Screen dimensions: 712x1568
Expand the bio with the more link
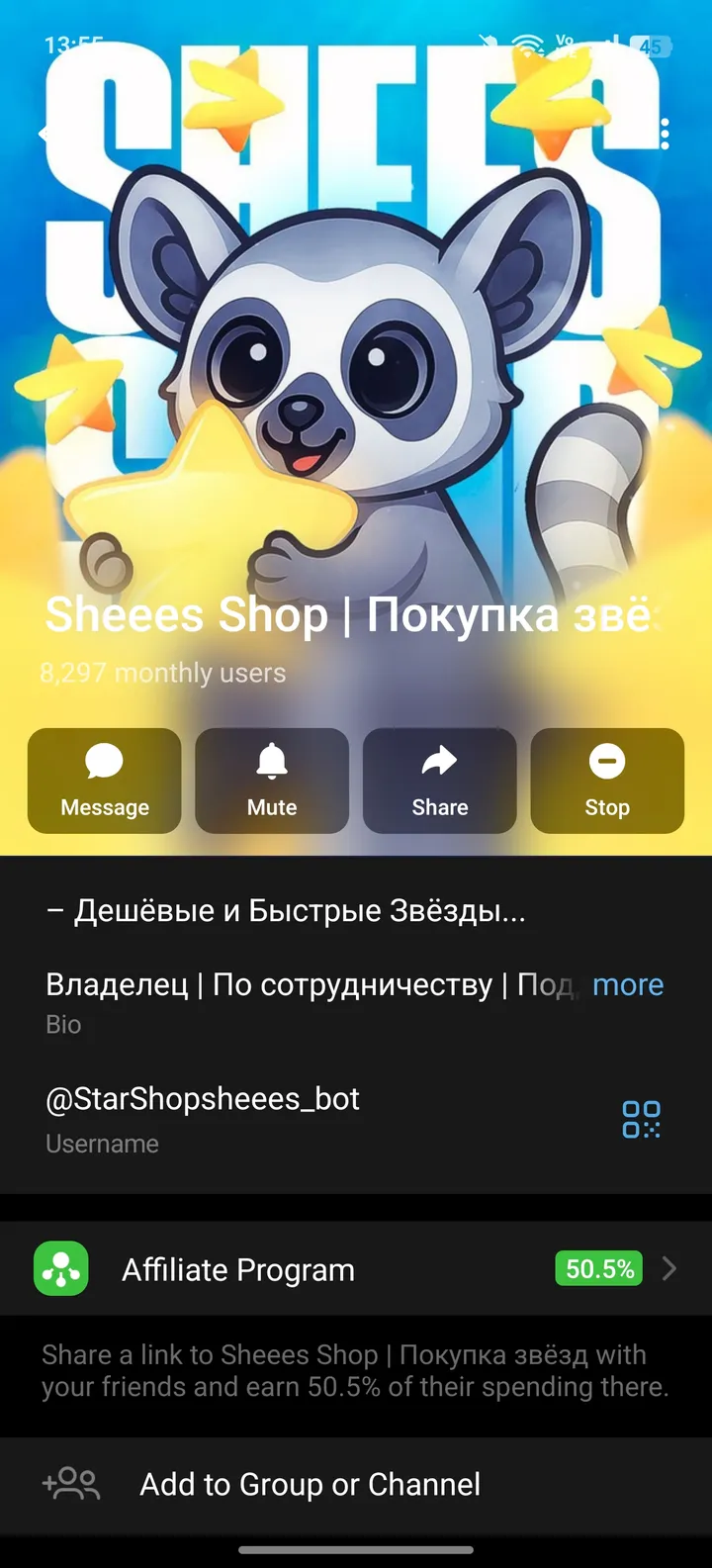[x=628, y=984]
